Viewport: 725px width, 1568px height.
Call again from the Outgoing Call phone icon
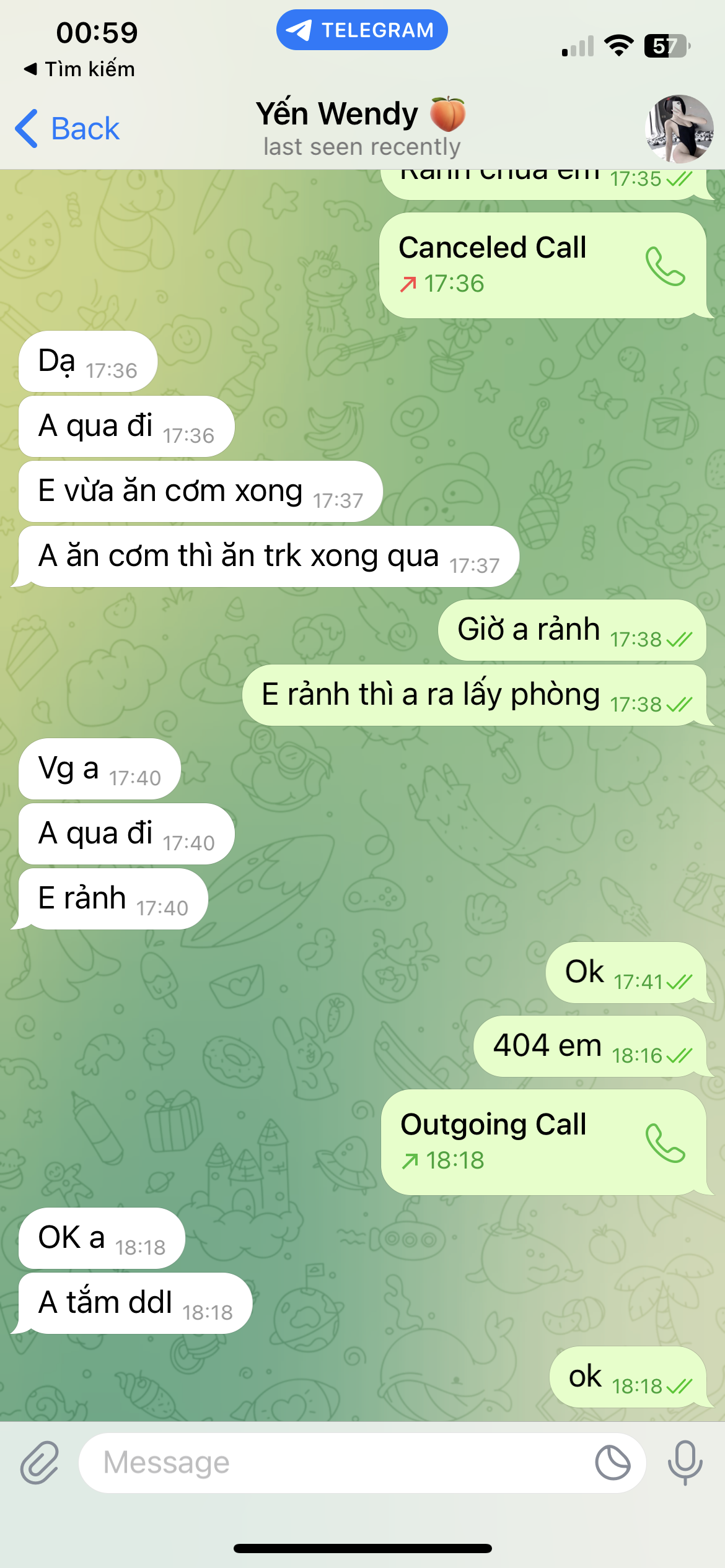[x=665, y=1143]
